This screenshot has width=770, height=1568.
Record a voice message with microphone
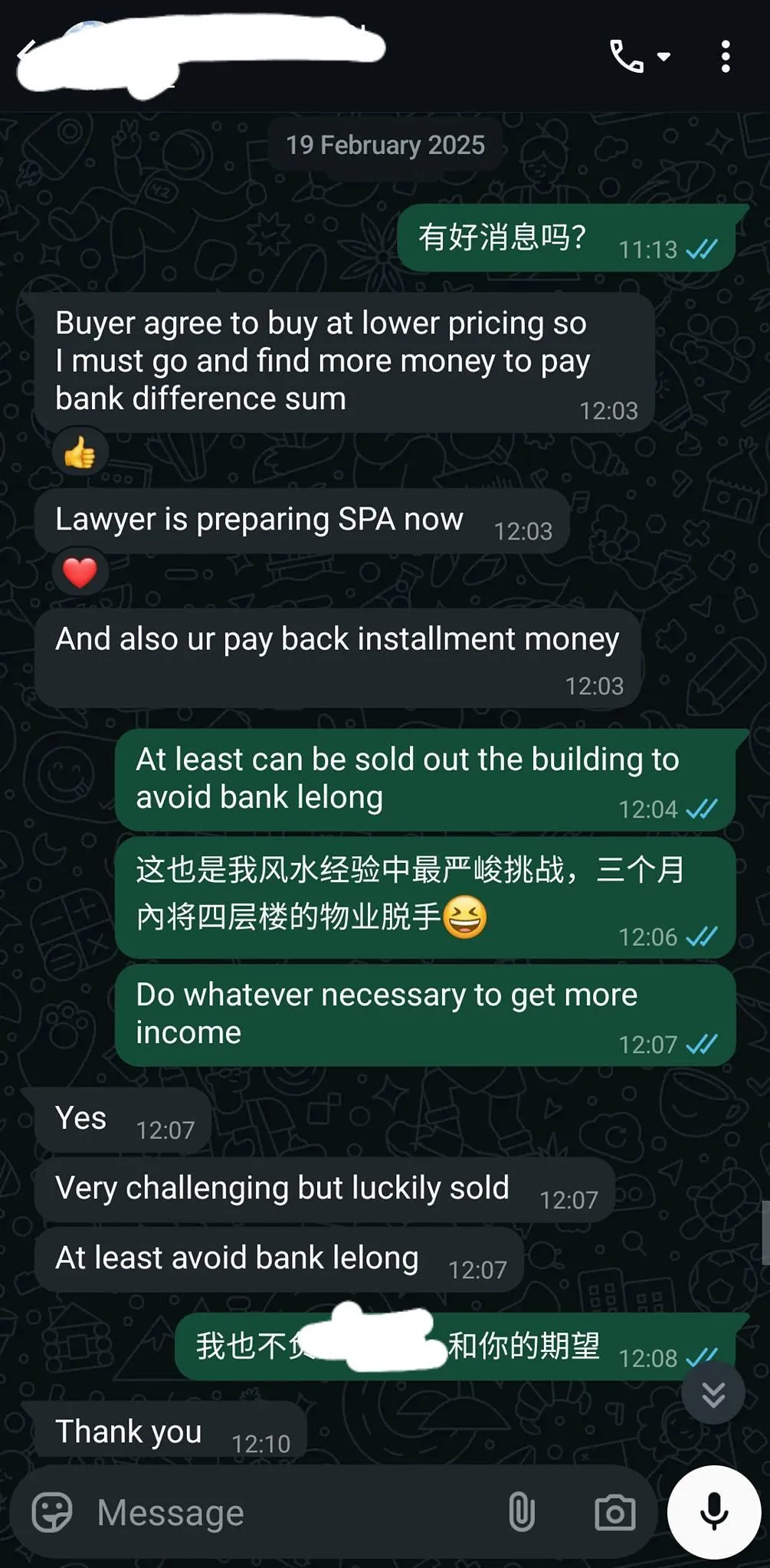coord(713,1513)
